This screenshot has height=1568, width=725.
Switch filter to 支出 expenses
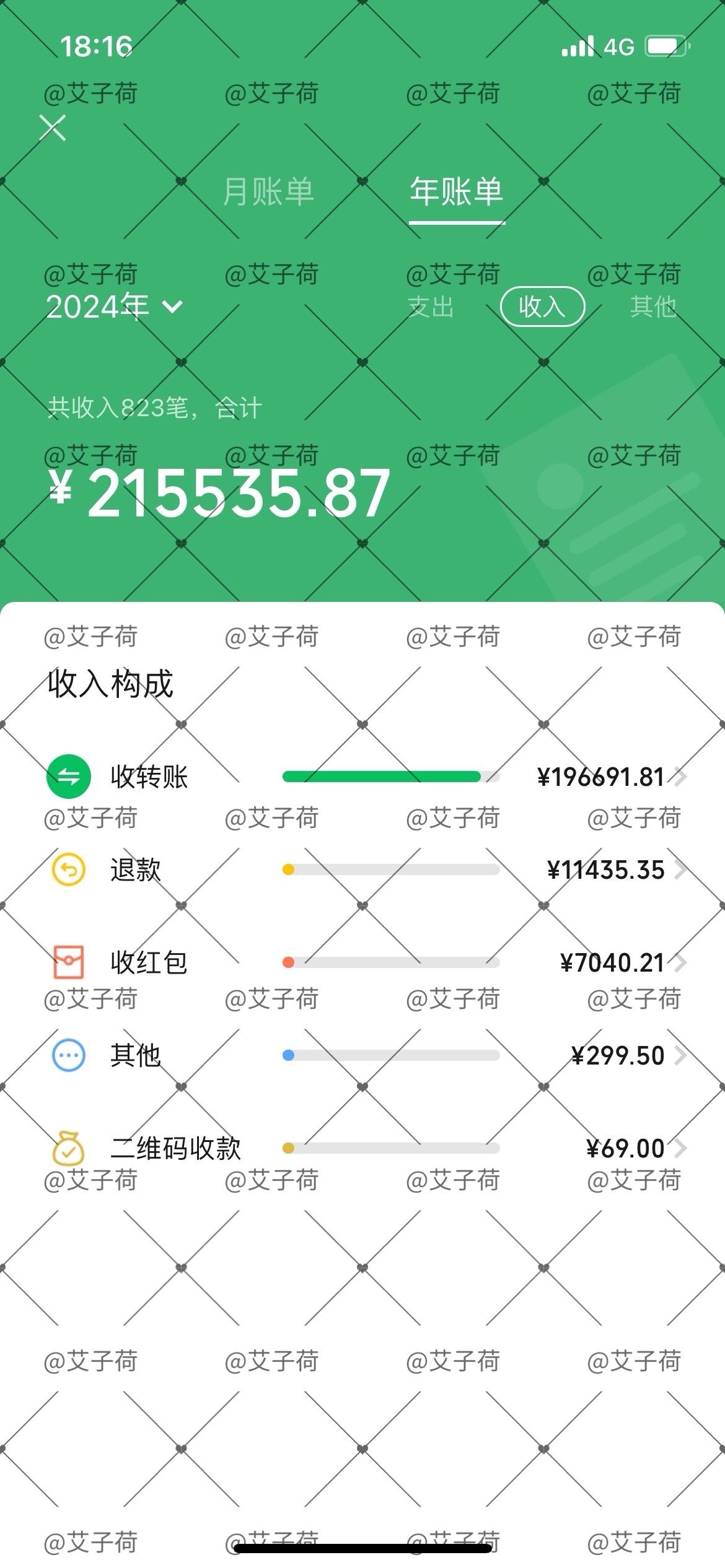pos(433,307)
